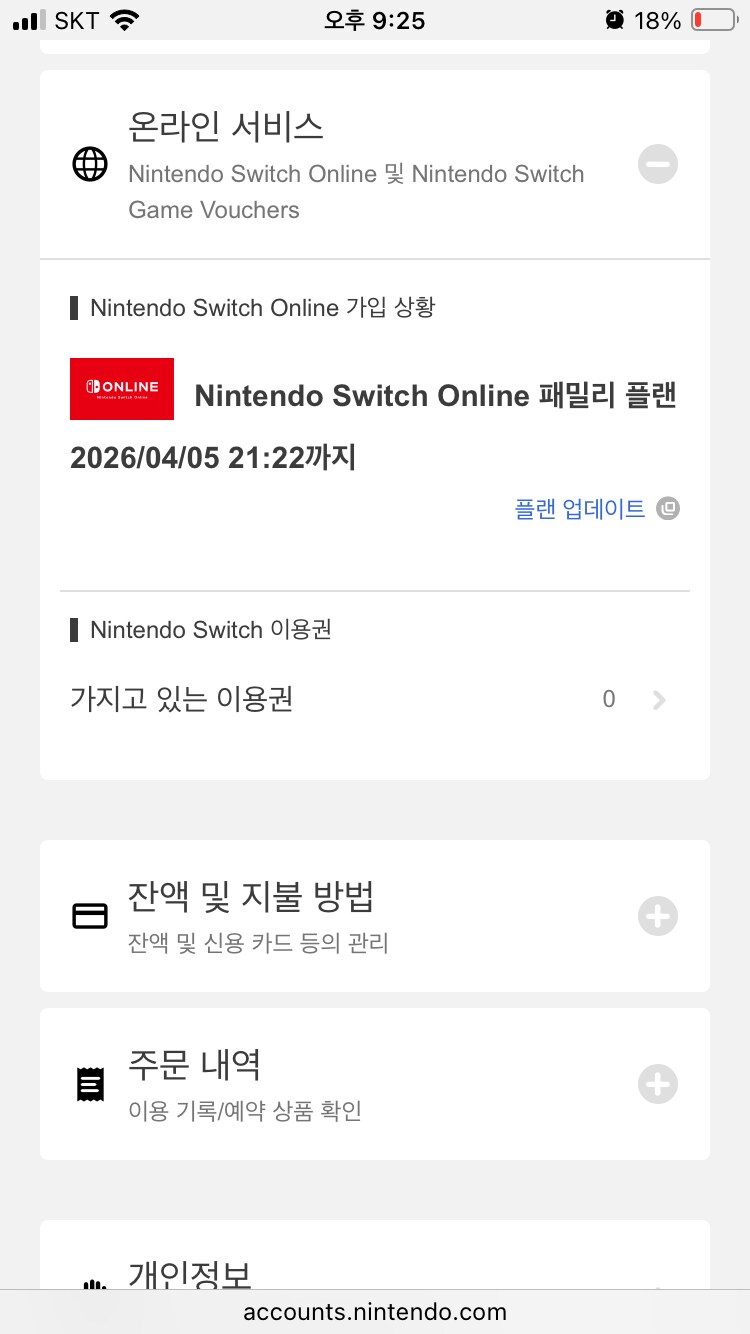Tap the 오후 9:25 clock in status bar
The width and height of the screenshot is (750, 1334).
(x=375, y=18)
